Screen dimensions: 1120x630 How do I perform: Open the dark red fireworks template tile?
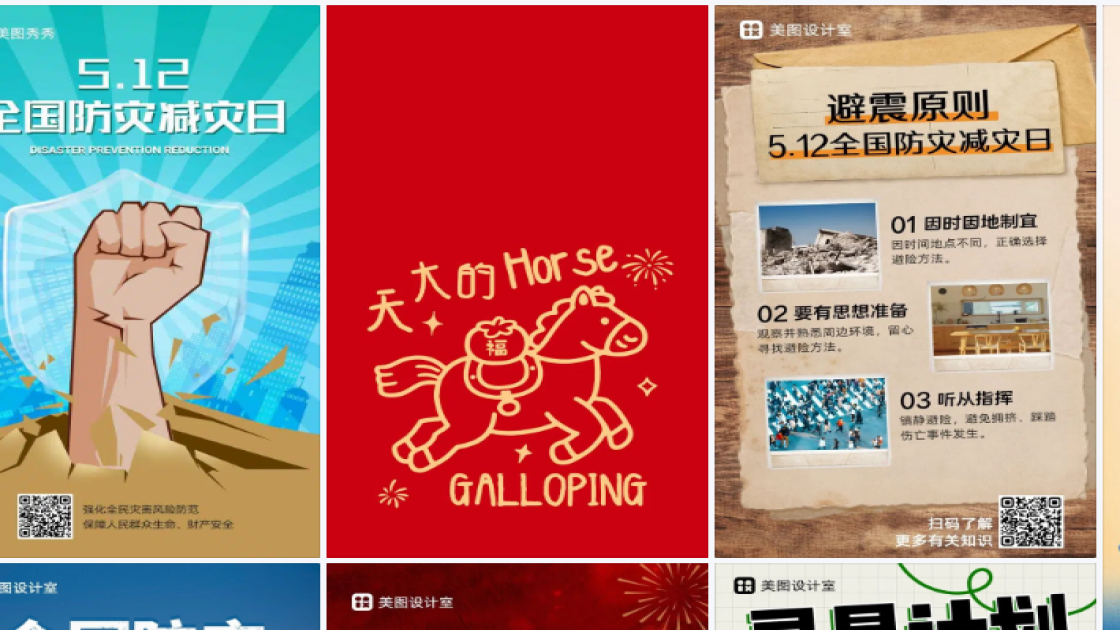(x=517, y=598)
